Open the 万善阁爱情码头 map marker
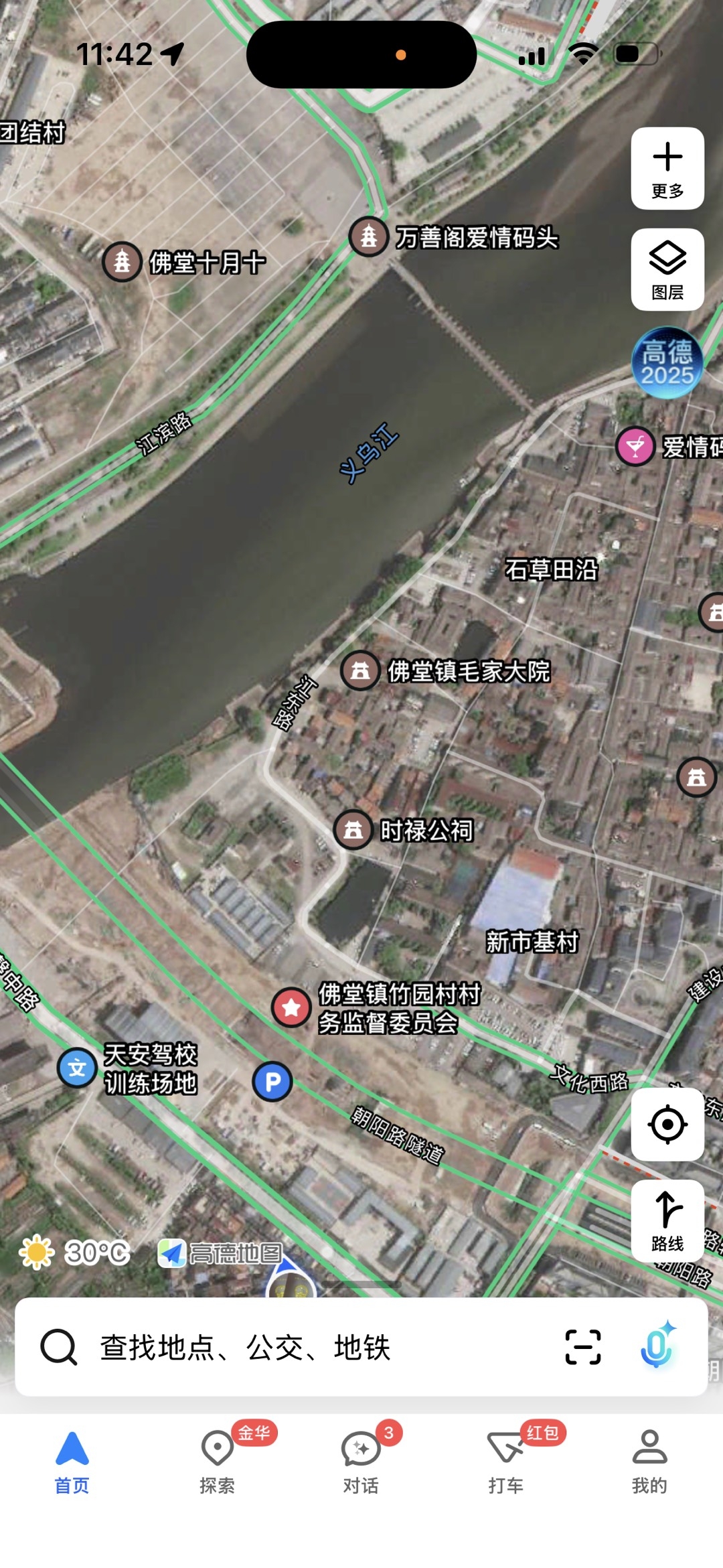This screenshot has height=1568, width=723. [369, 237]
